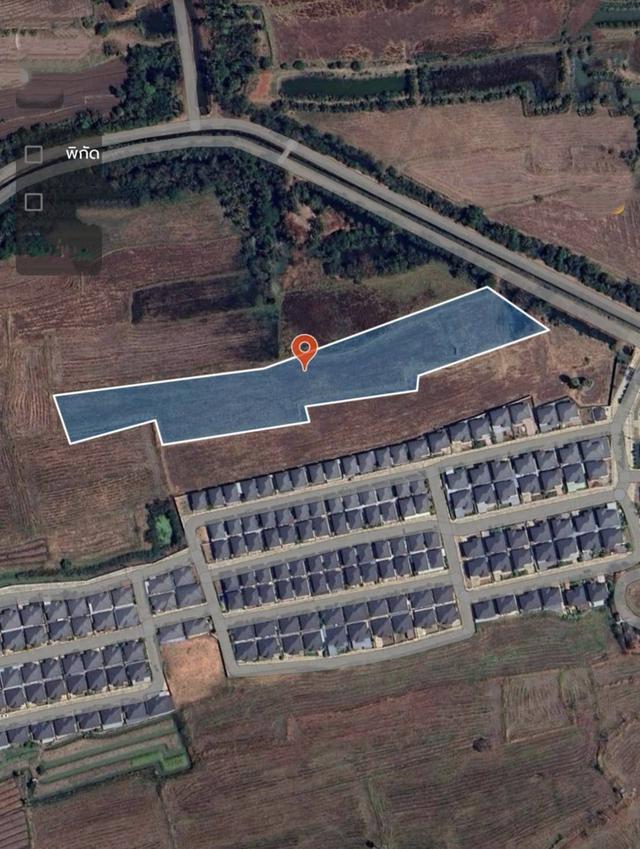Tap the red location pin on the parcel
Image resolution: width=640 pixels, height=849 pixels.
[305, 350]
